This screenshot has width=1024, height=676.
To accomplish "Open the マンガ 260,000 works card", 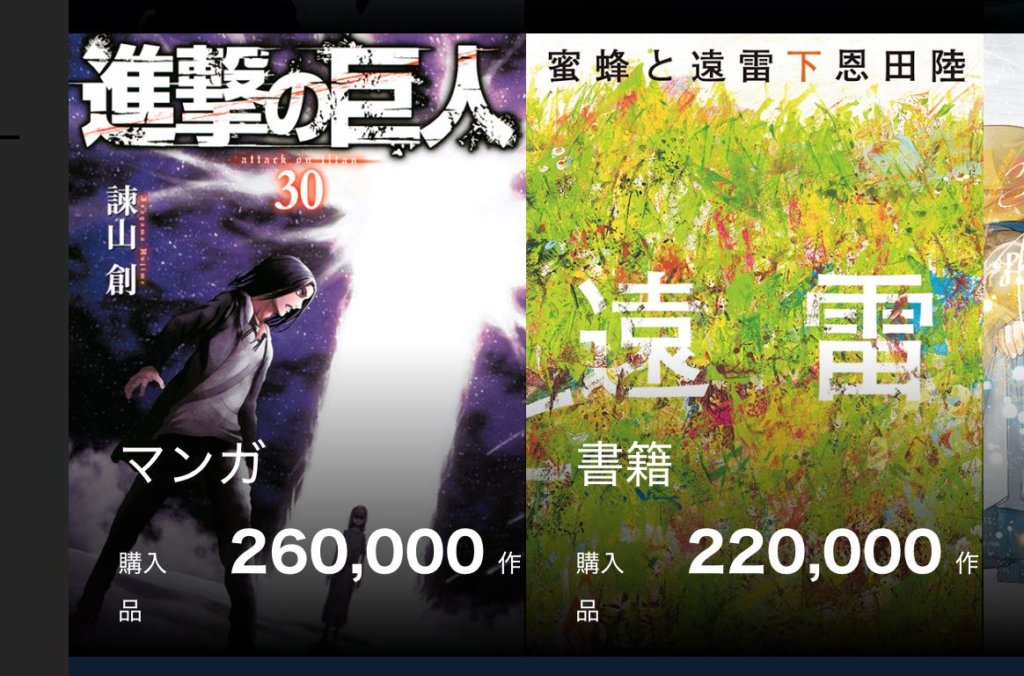I will (296, 345).
